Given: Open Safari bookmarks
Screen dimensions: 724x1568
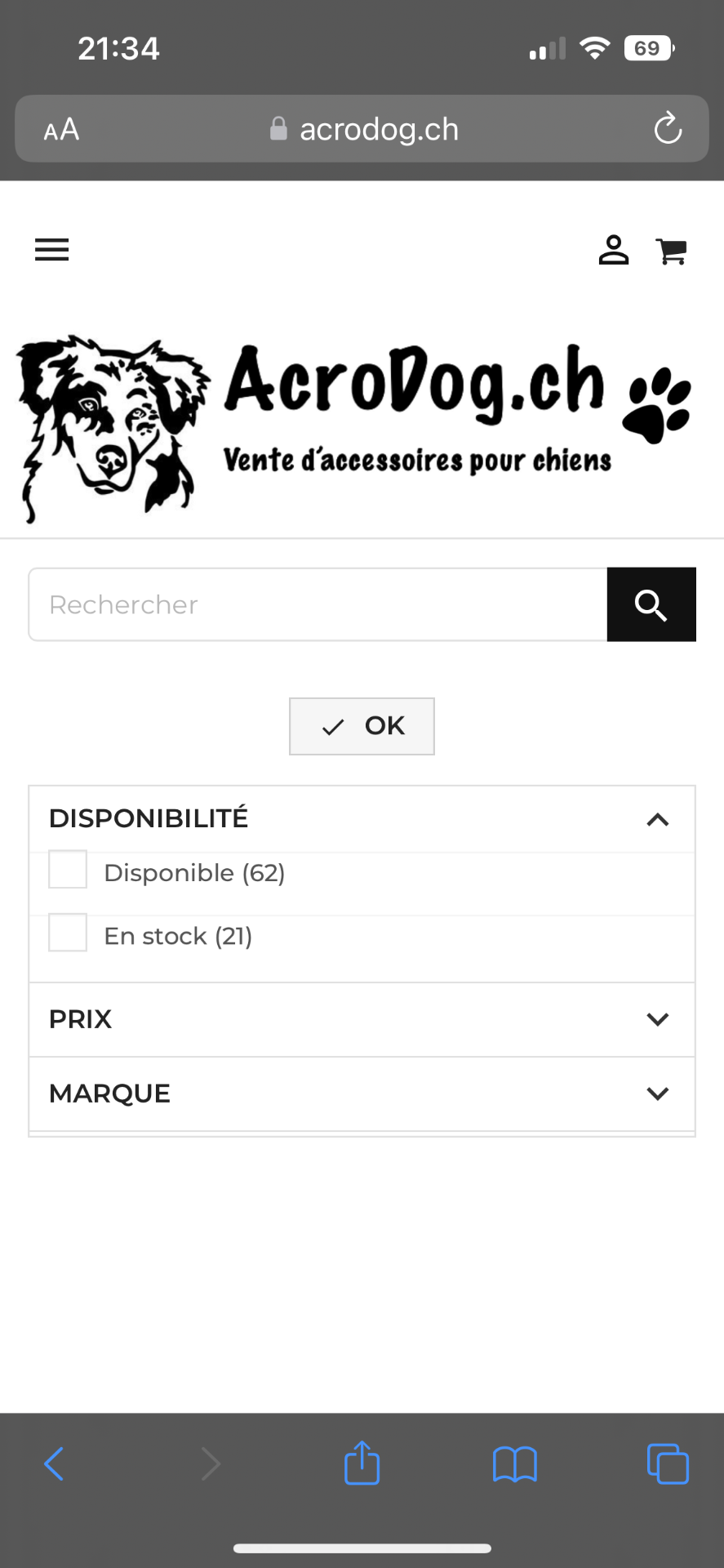Looking at the screenshot, I should tap(514, 1463).
